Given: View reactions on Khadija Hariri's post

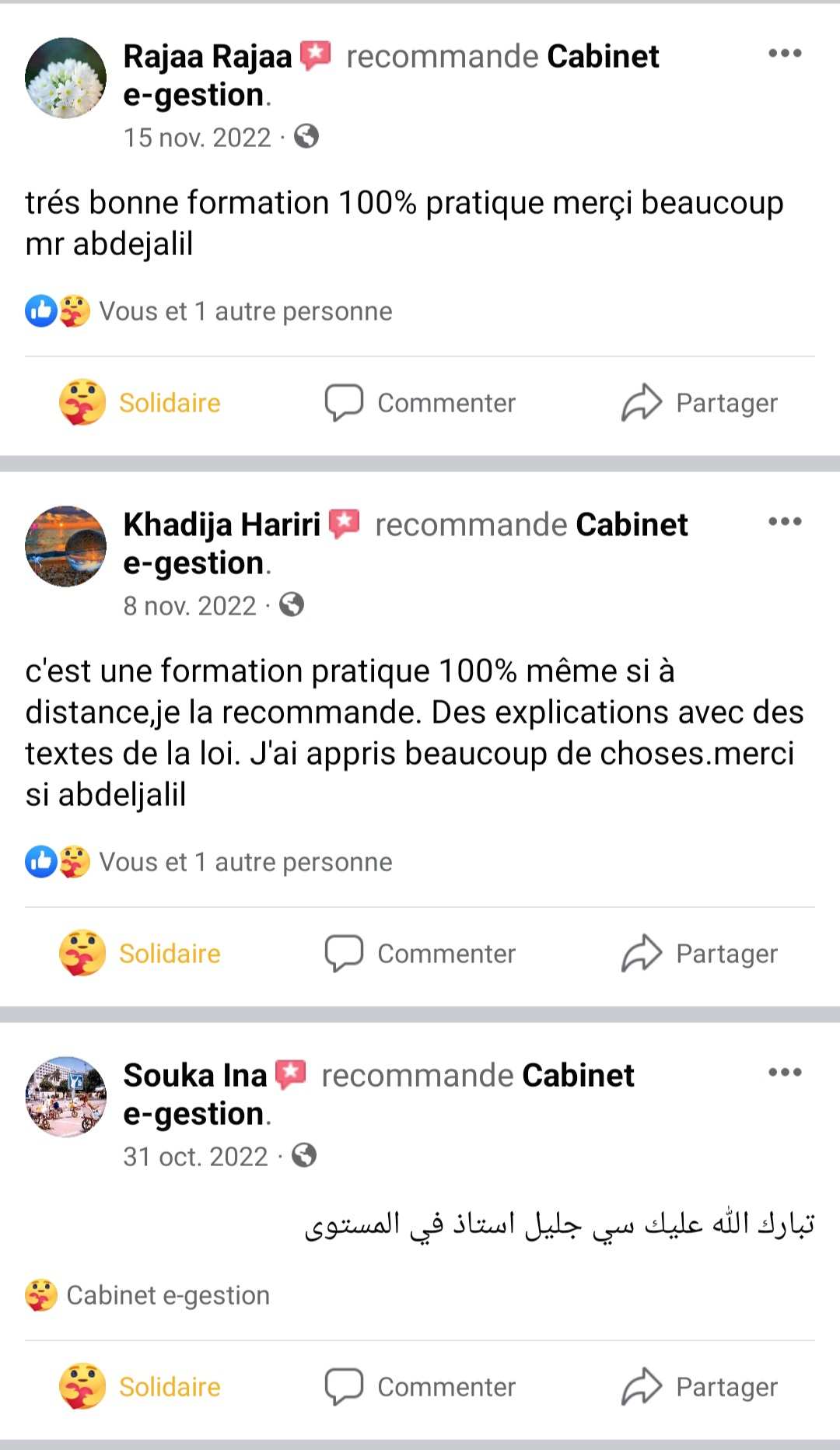Looking at the screenshot, I should click(x=208, y=863).
